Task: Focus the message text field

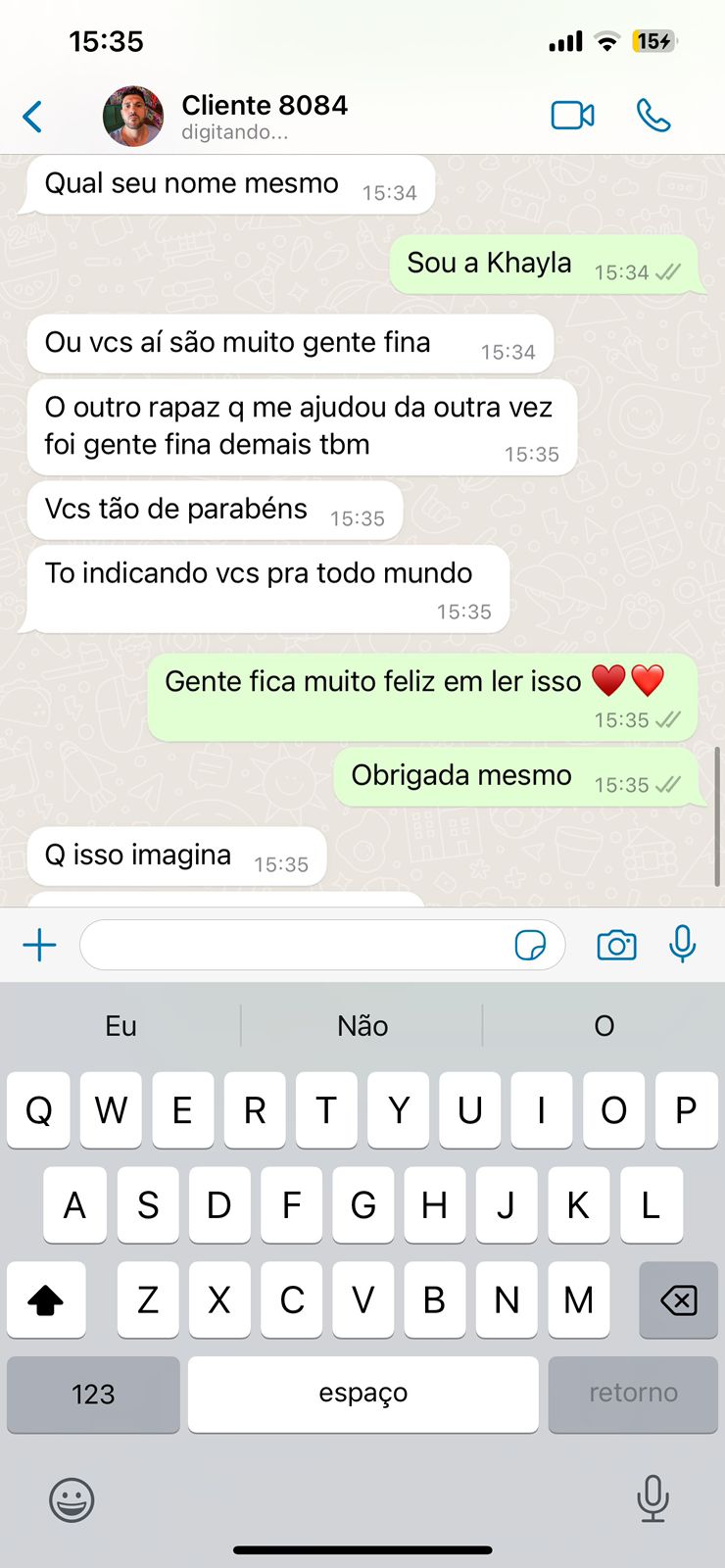Action: click(294, 946)
